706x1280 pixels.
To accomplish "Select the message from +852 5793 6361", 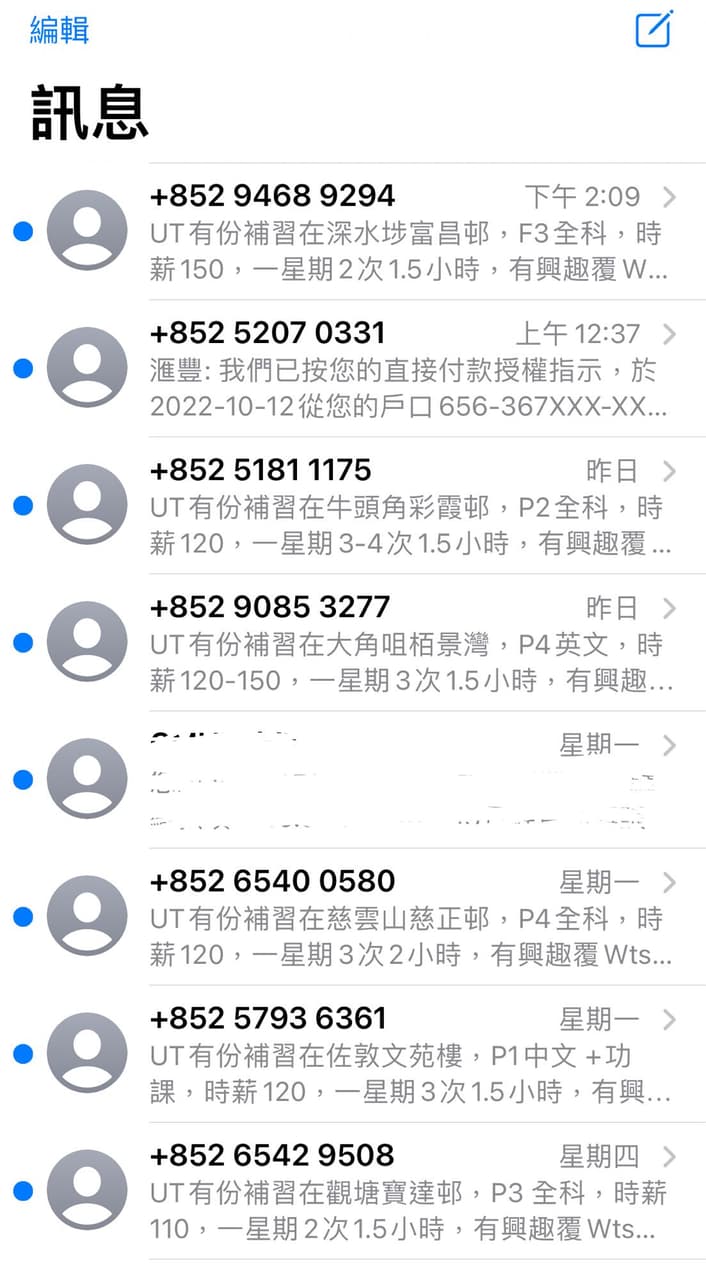I will pyautogui.click(x=410, y=1054).
